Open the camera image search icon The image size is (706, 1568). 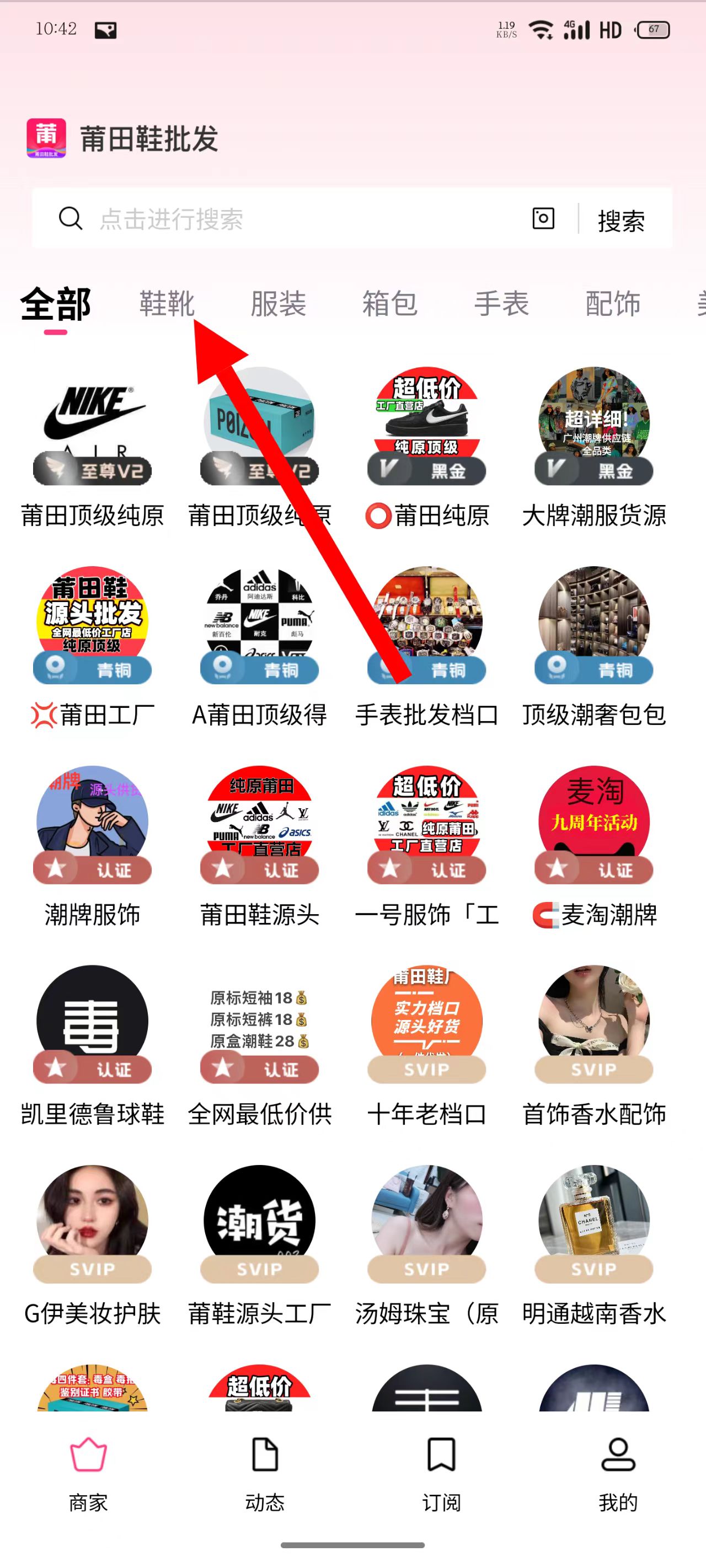tap(543, 218)
